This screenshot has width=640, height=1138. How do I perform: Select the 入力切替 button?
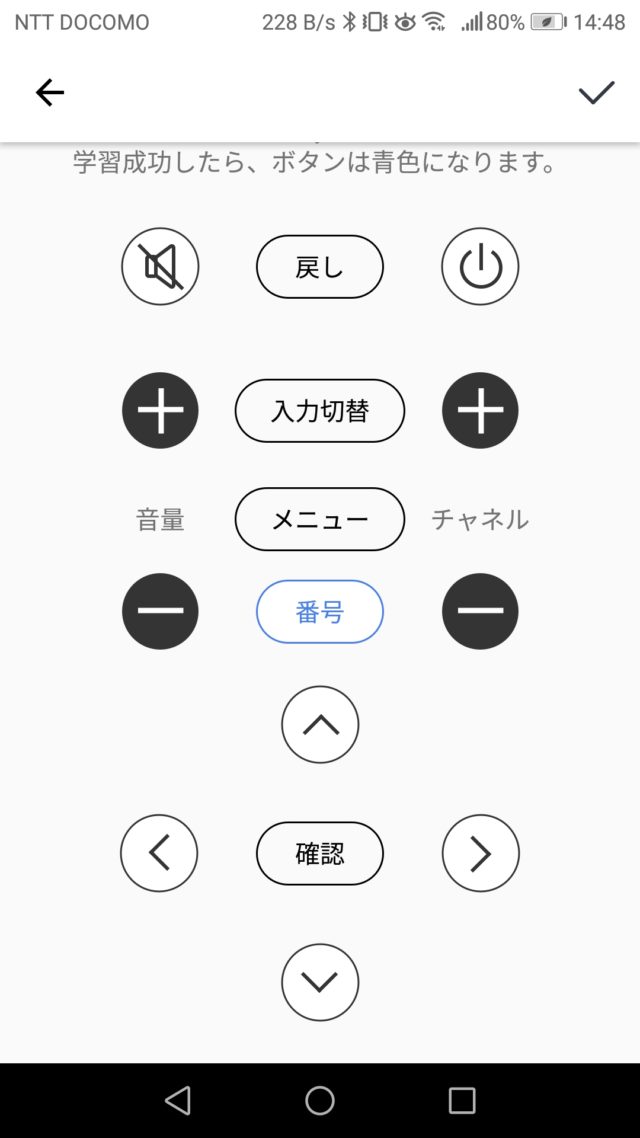click(320, 411)
